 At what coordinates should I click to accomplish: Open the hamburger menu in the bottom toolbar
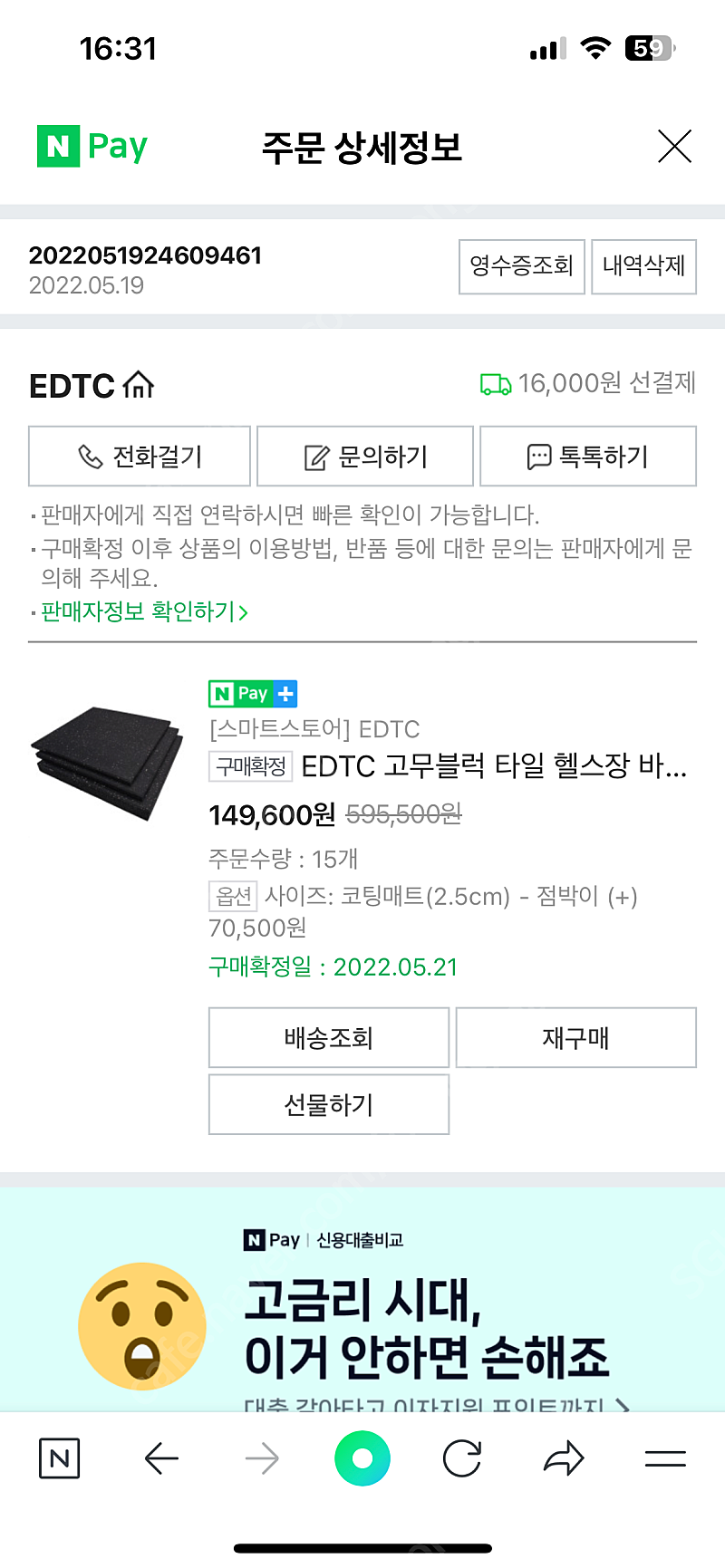(x=665, y=1457)
